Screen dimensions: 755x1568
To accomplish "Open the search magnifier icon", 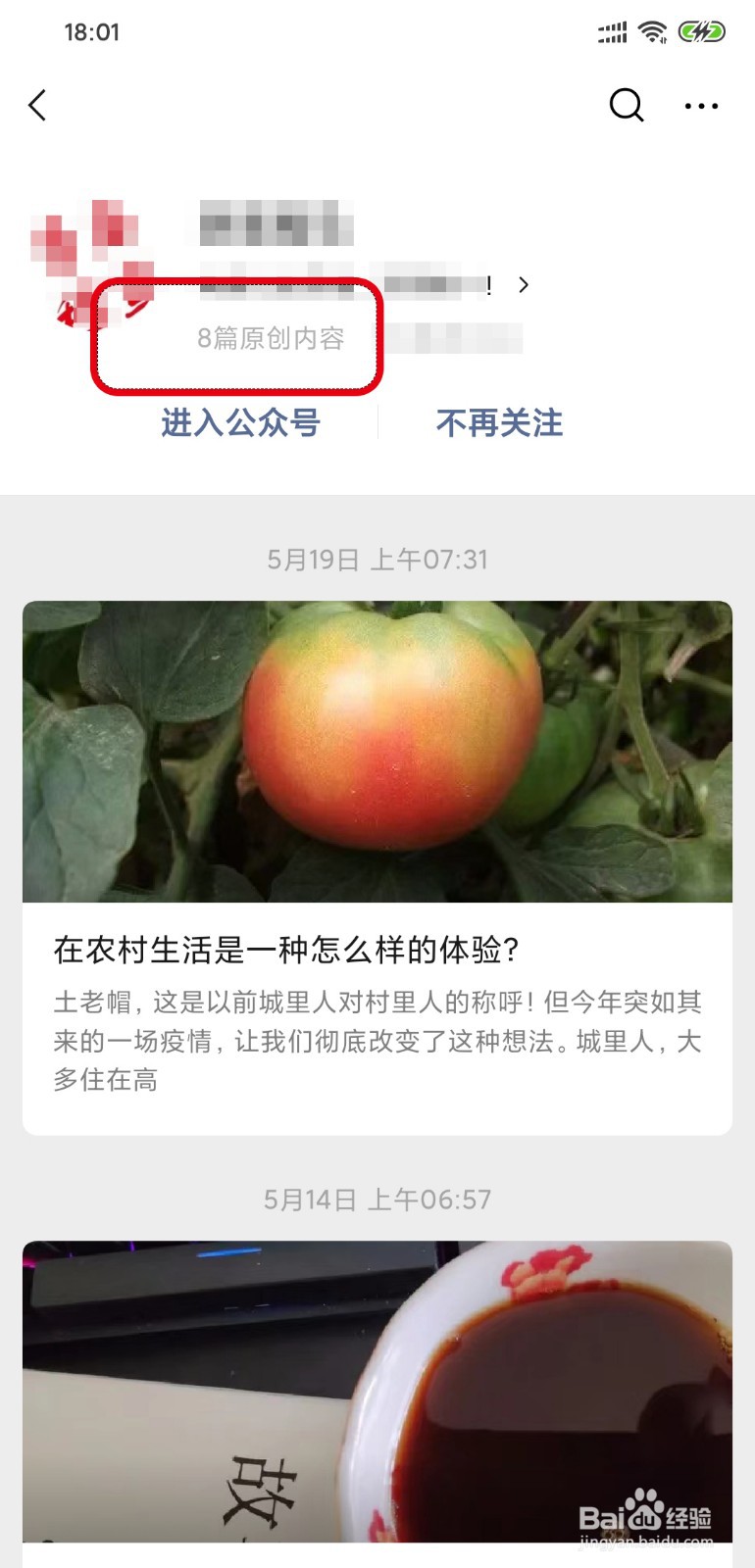I will [627, 105].
